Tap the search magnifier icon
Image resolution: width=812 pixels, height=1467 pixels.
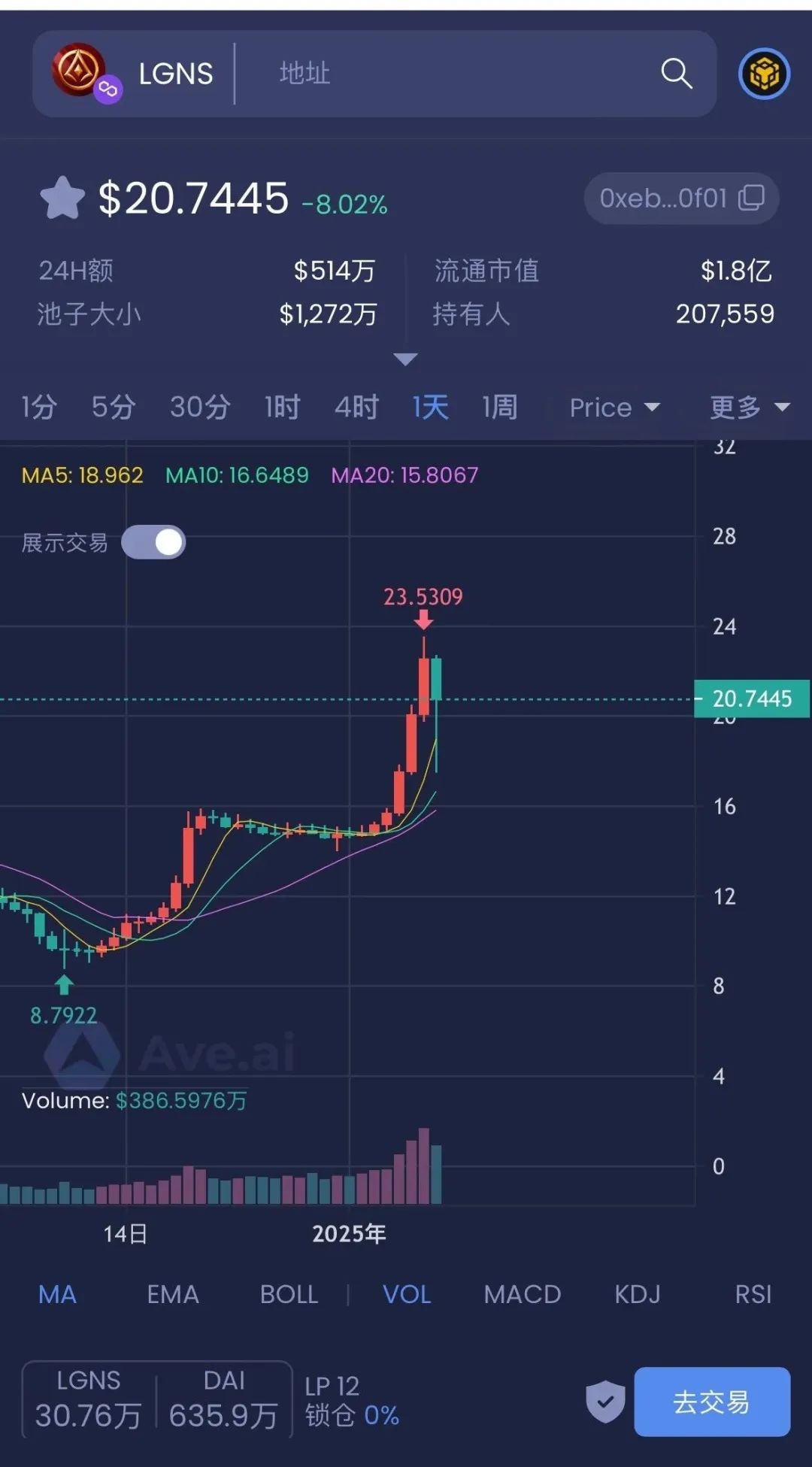coord(676,74)
